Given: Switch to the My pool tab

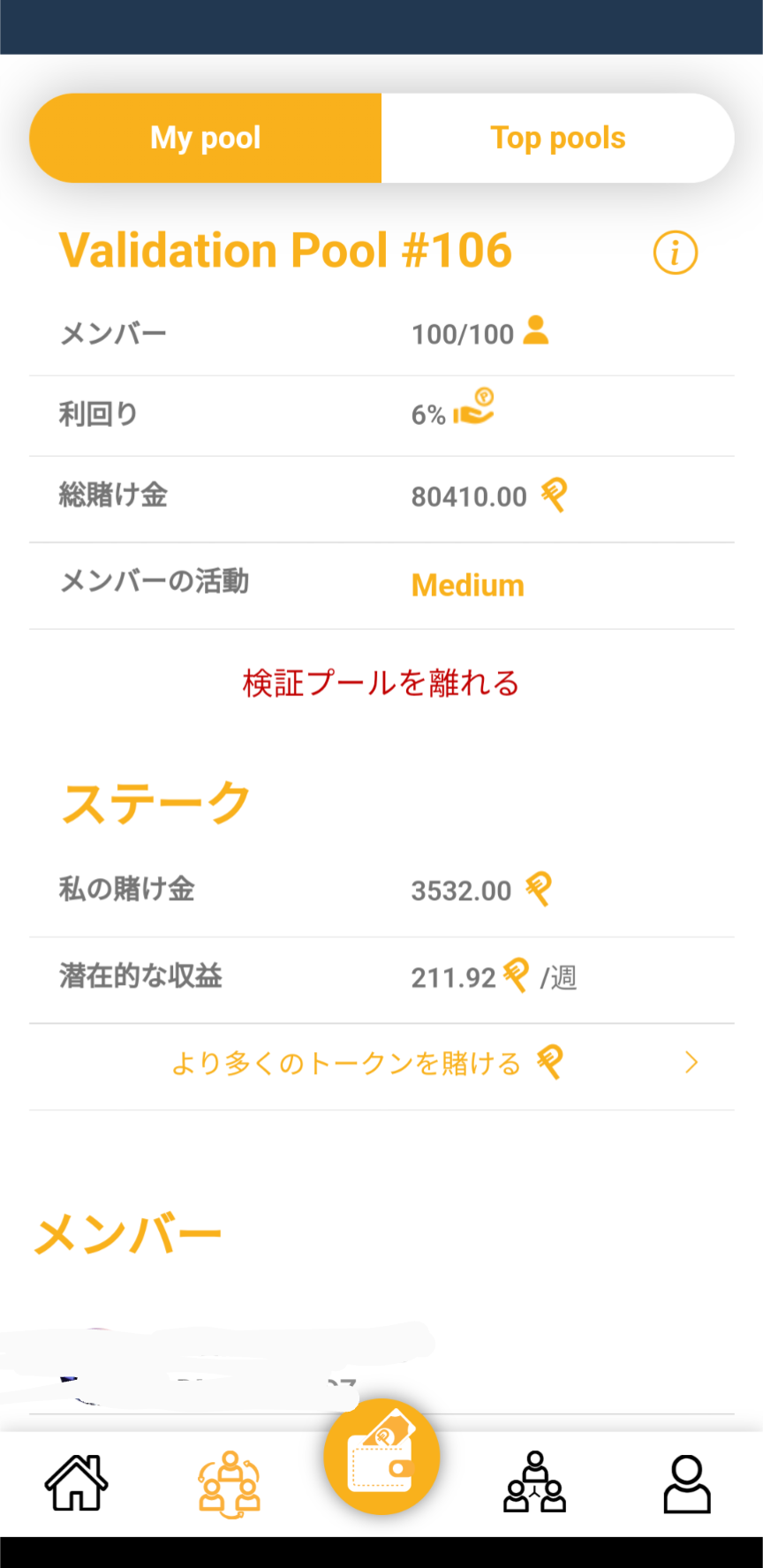Looking at the screenshot, I should click(206, 138).
